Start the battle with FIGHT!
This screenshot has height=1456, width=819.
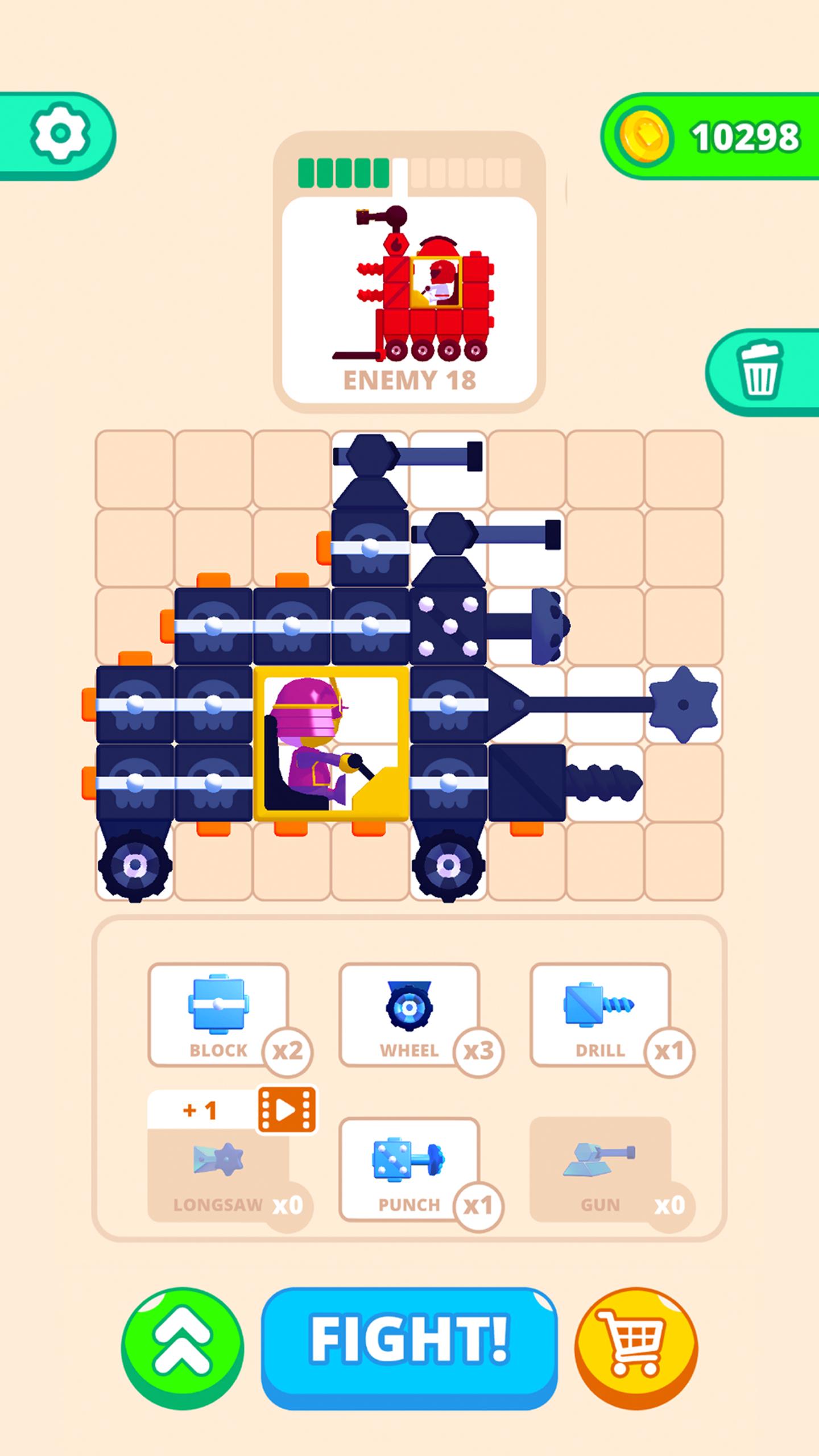[409, 1348]
